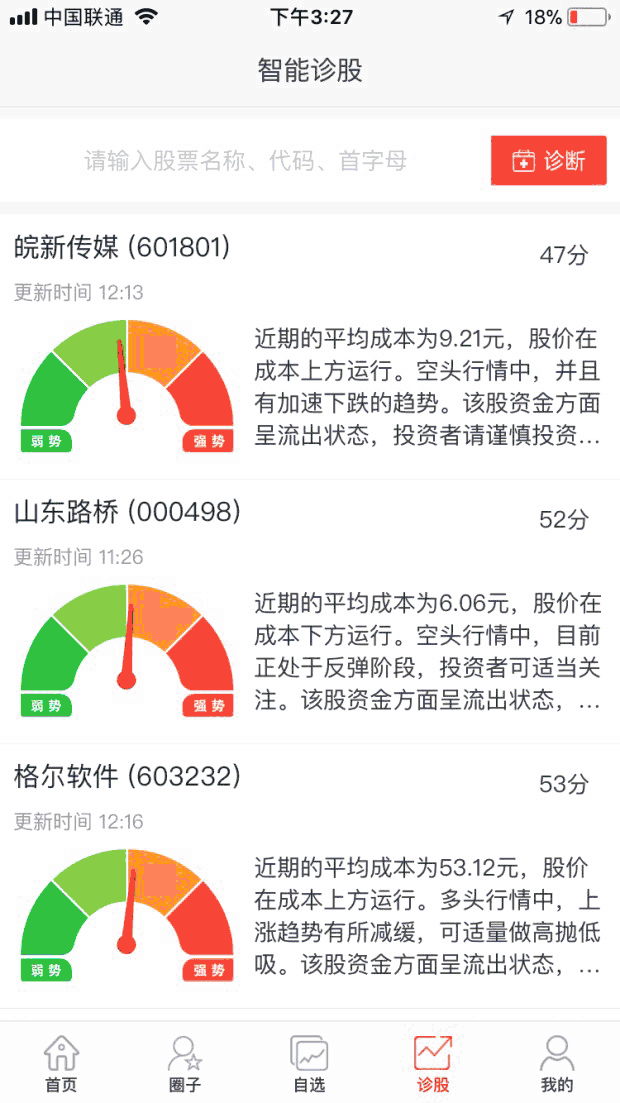This screenshot has width=620, height=1103.
Task: Select the 诊股 tab
Action: coord(433,1063)
